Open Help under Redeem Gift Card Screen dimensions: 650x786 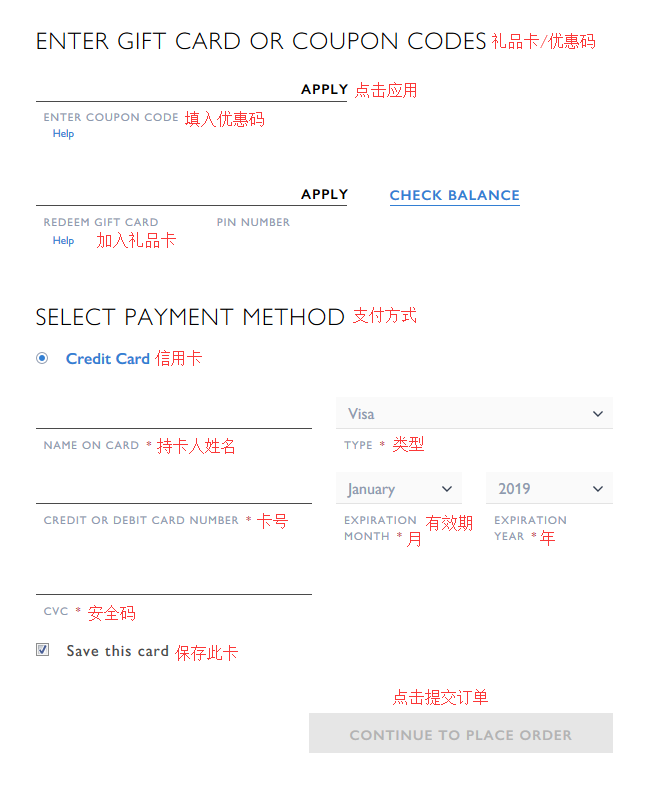[63, 240]
